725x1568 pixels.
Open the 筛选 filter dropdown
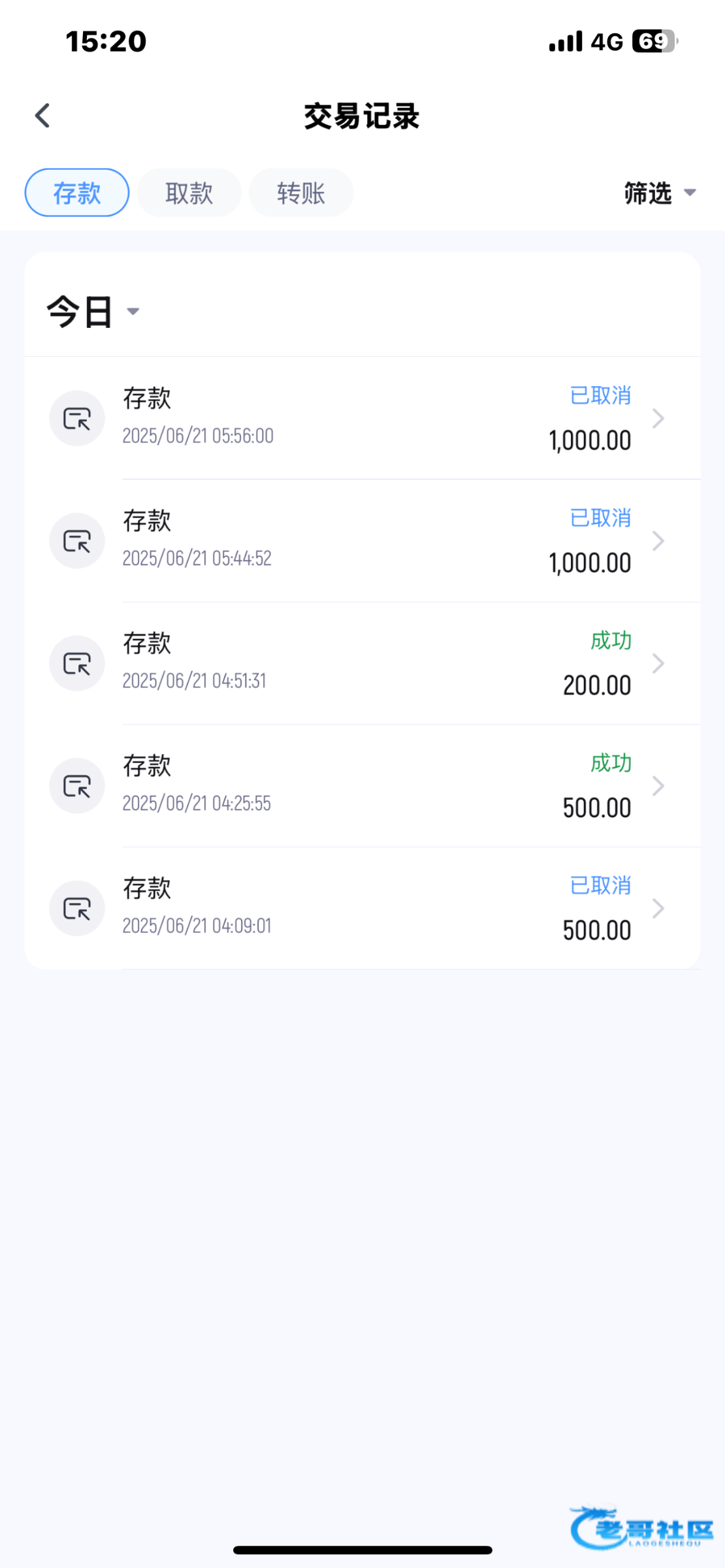pos(660,193)
